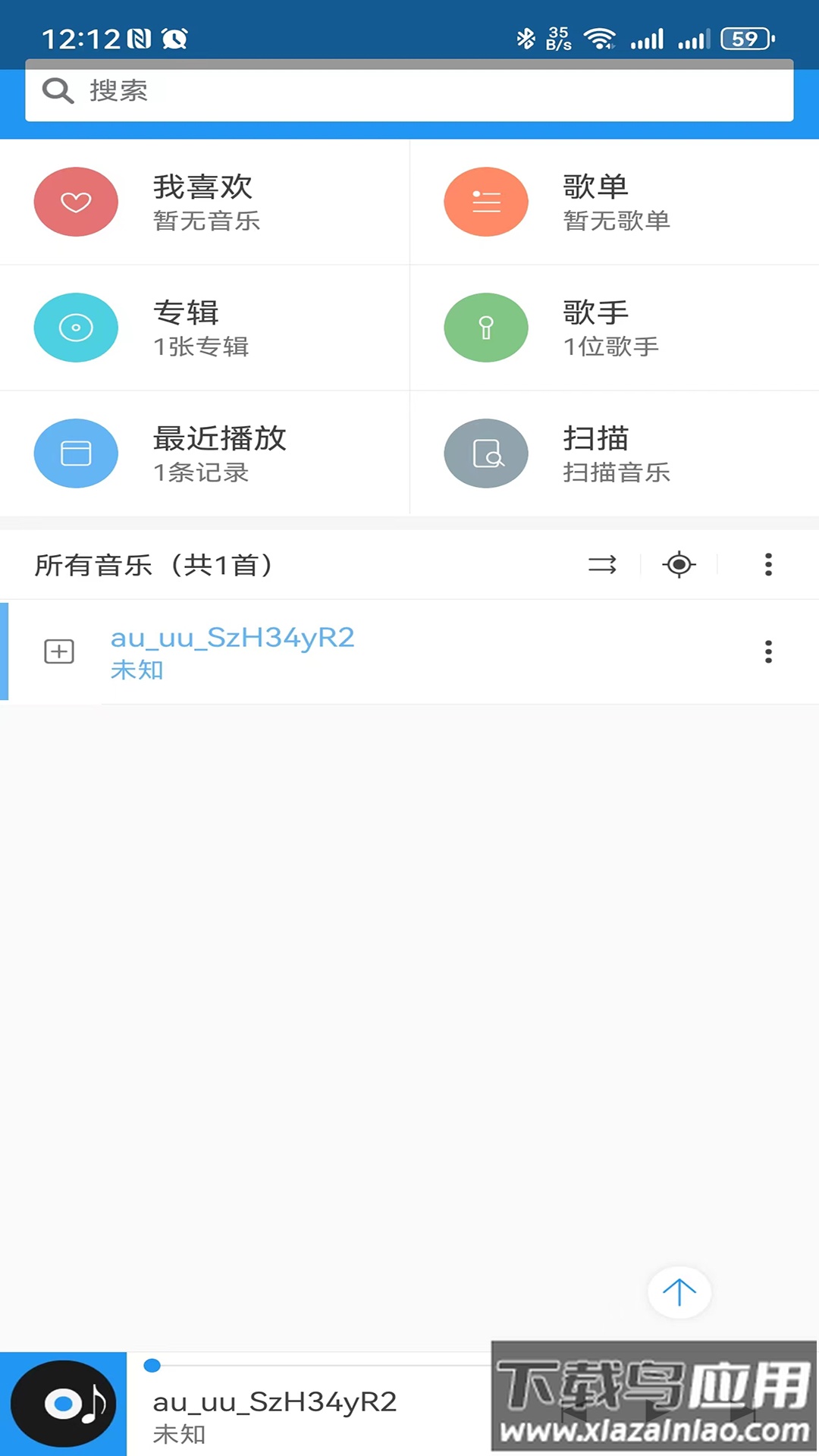Open the mini player showing 未知 artist
The height and width of the screenshot is (1456, 819).
click(x=303, y=1410)
